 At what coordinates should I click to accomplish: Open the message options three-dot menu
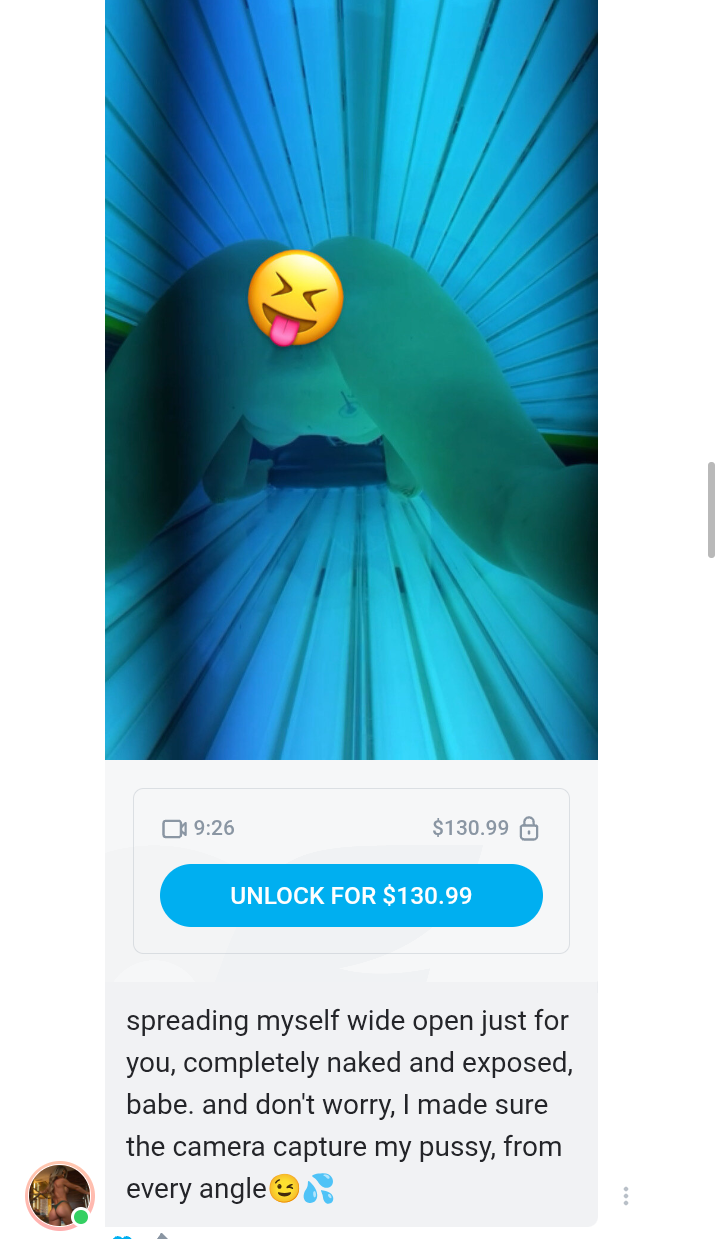click(x=626, y=1196)
